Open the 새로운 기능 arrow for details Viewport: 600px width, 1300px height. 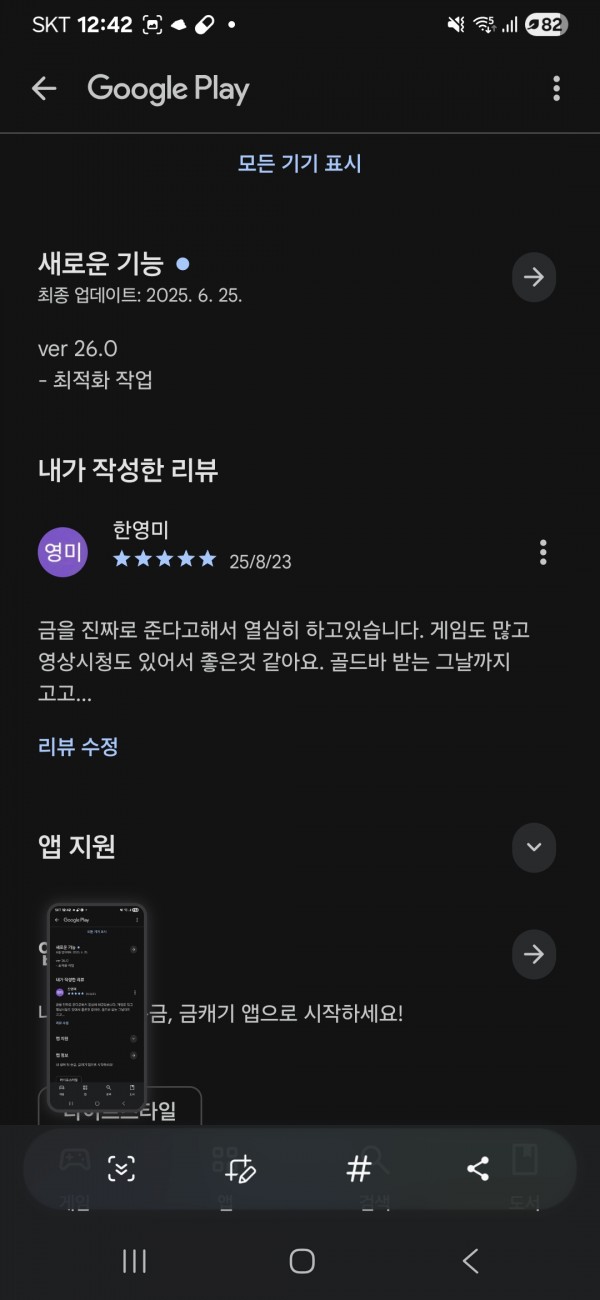pos(533,277)
